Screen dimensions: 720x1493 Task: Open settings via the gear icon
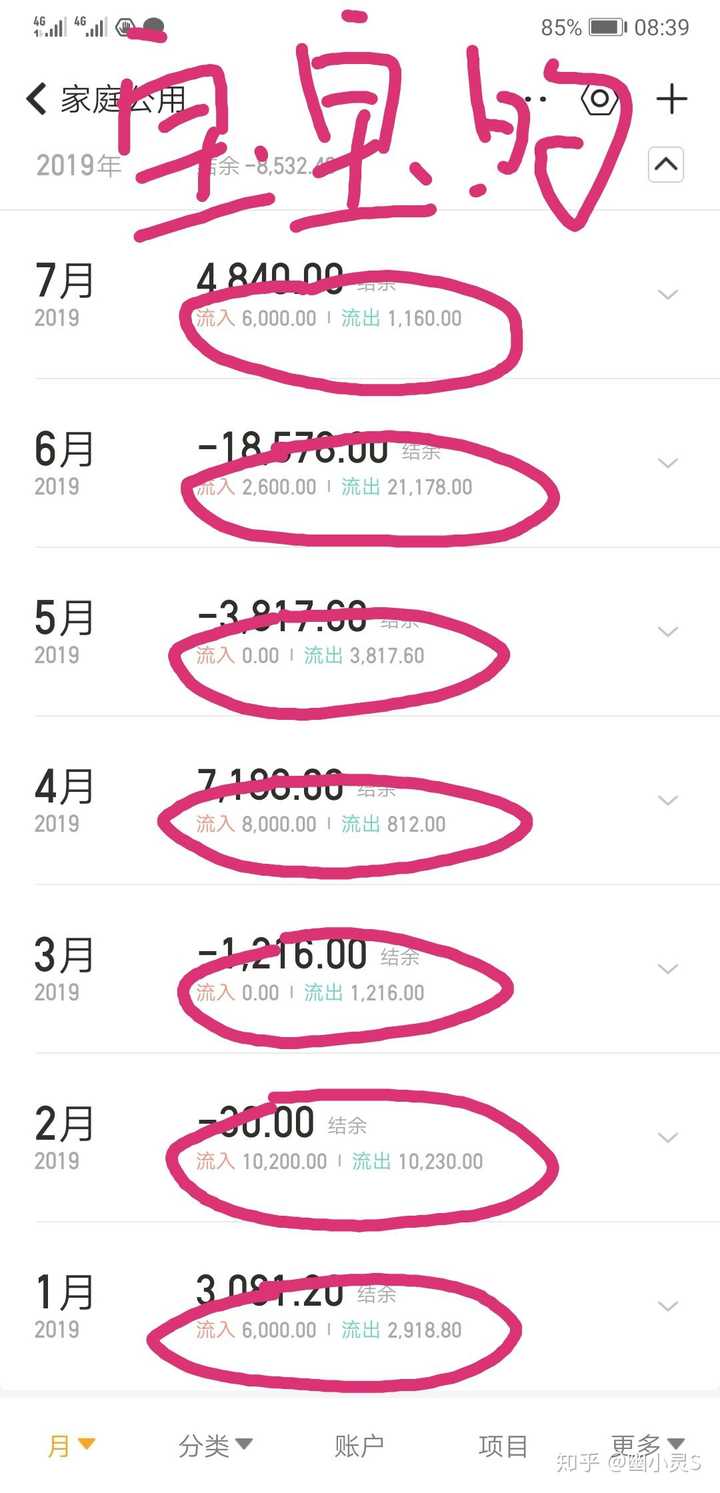598,99
